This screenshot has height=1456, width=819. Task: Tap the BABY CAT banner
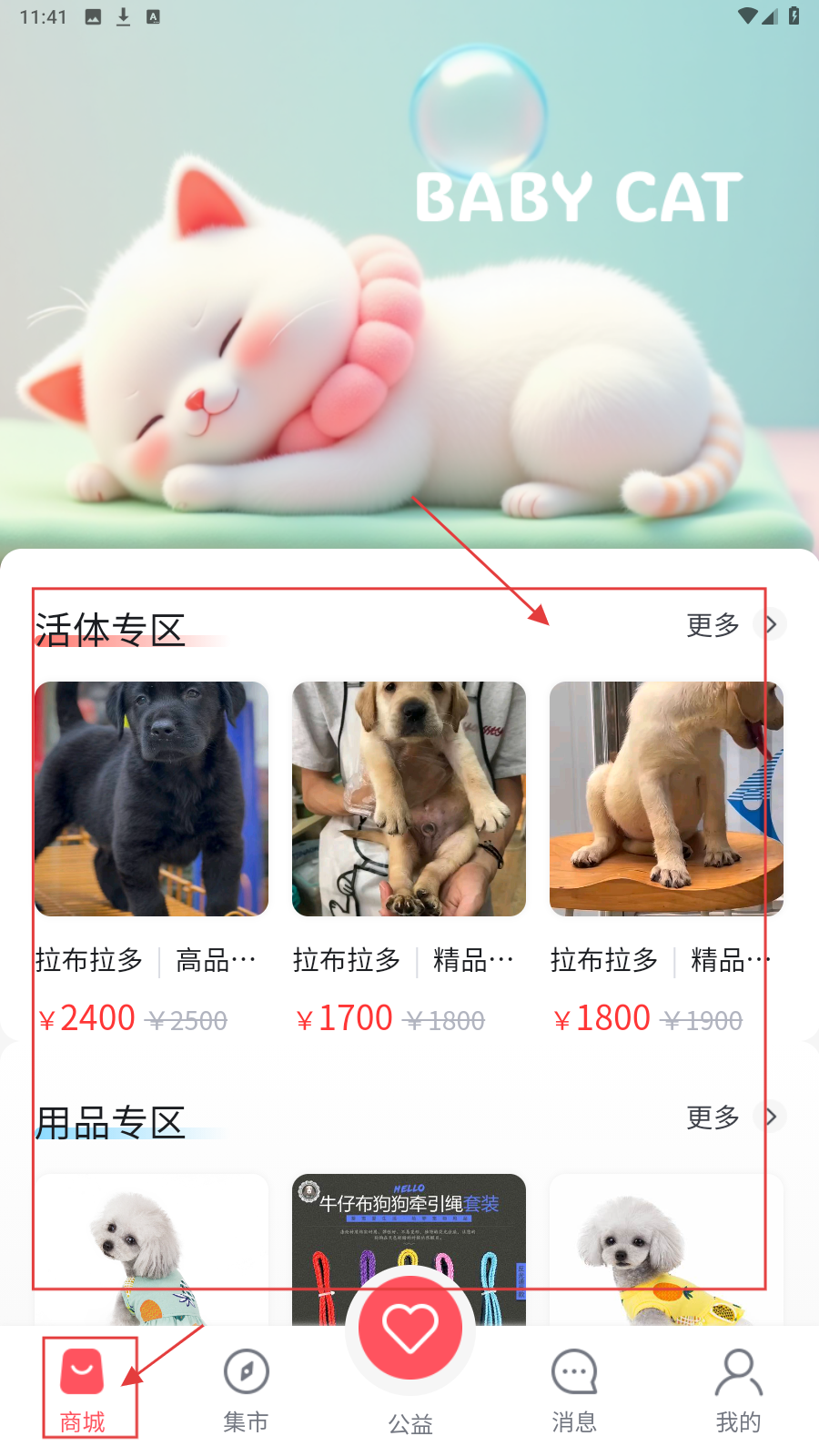(409, 273)
